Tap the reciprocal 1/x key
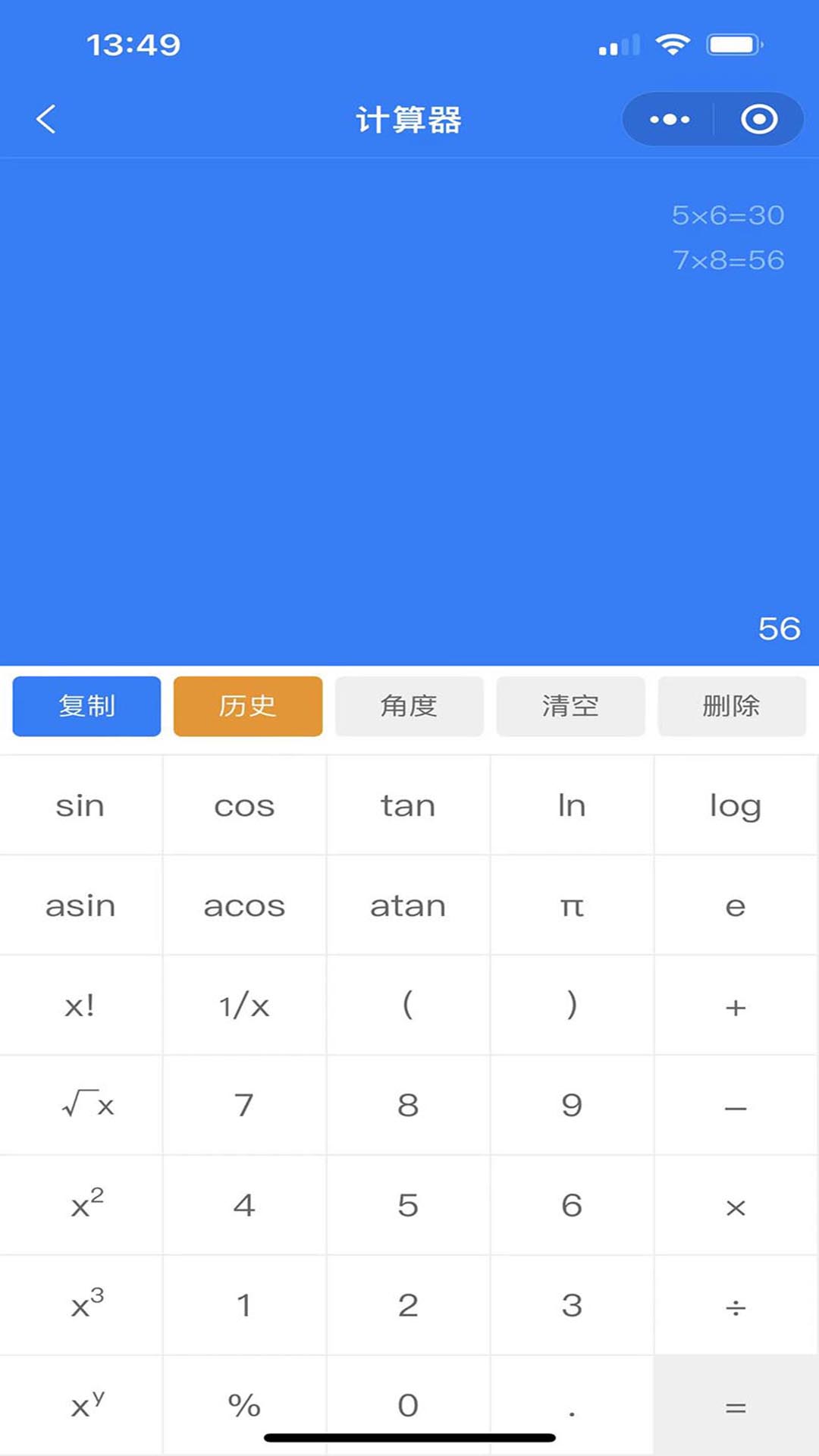This screenshot has width=819, height=1456. 244,1006
